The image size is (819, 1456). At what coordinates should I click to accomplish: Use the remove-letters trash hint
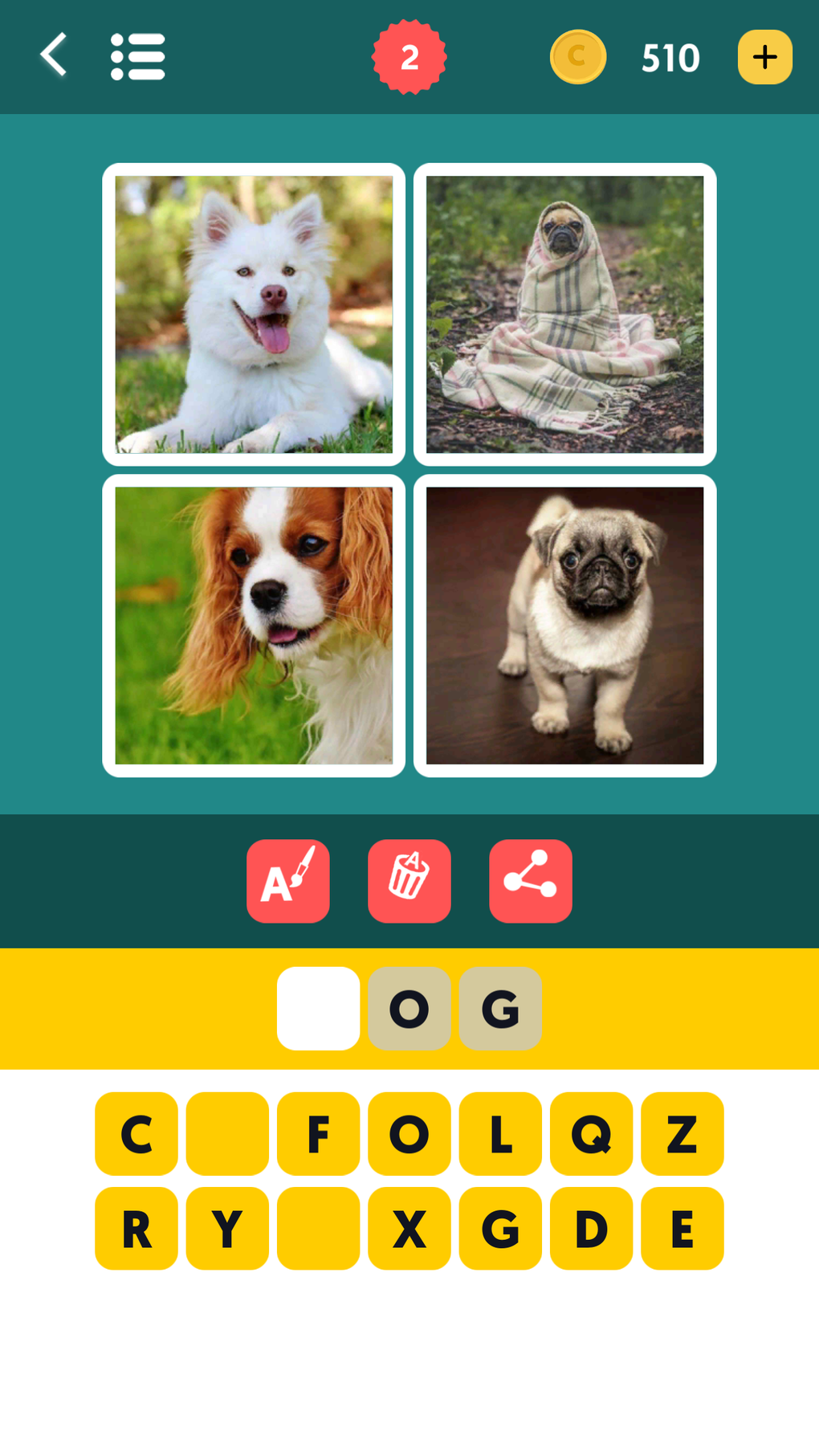point(409,881)
